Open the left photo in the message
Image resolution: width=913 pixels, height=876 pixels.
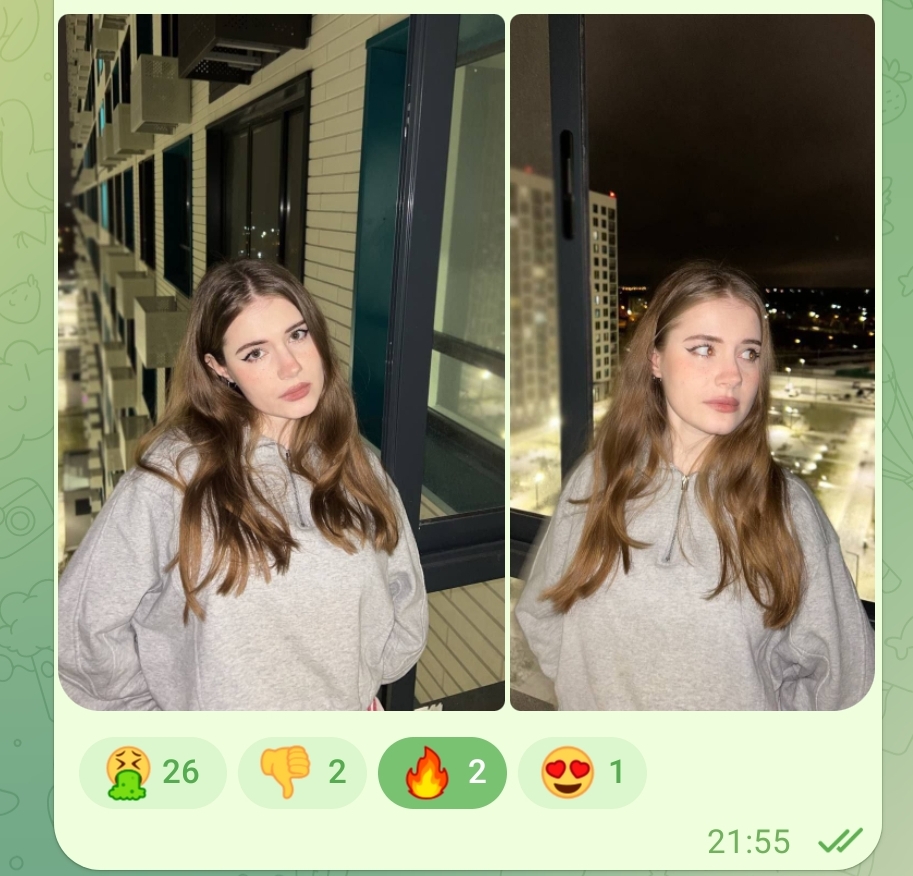coord(281,362)
